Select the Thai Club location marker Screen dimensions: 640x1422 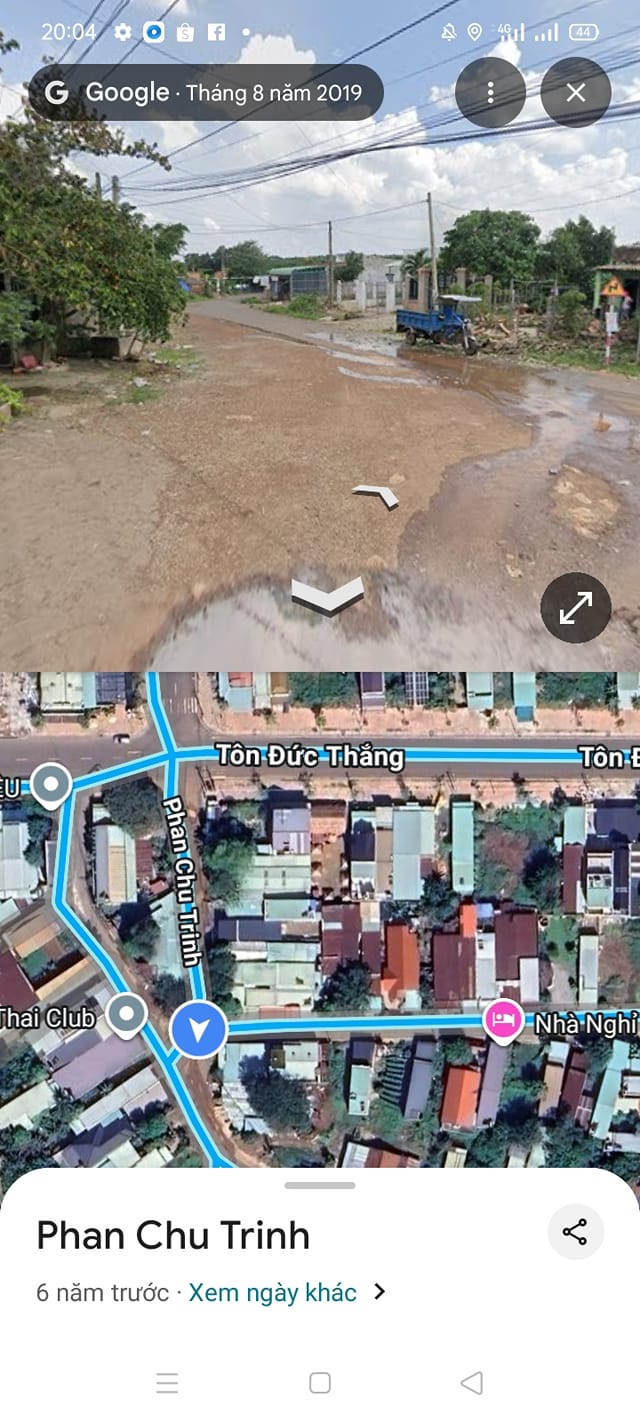pos(127,1014)
